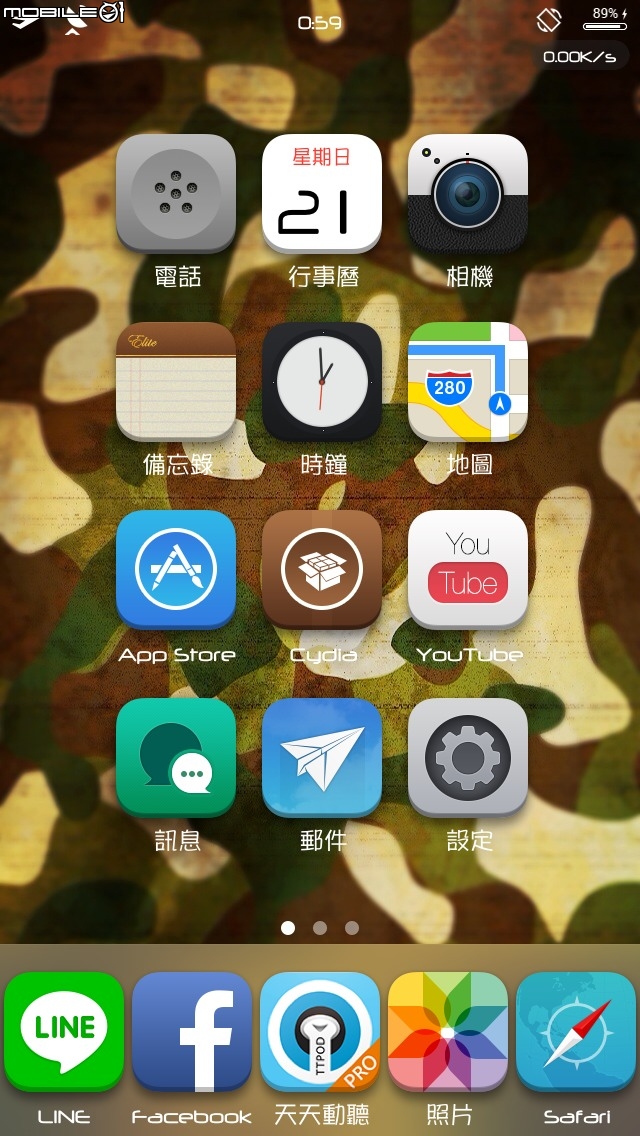The image size is (640, 1136).
Task: Open 設定 settings
Action: 468,757
